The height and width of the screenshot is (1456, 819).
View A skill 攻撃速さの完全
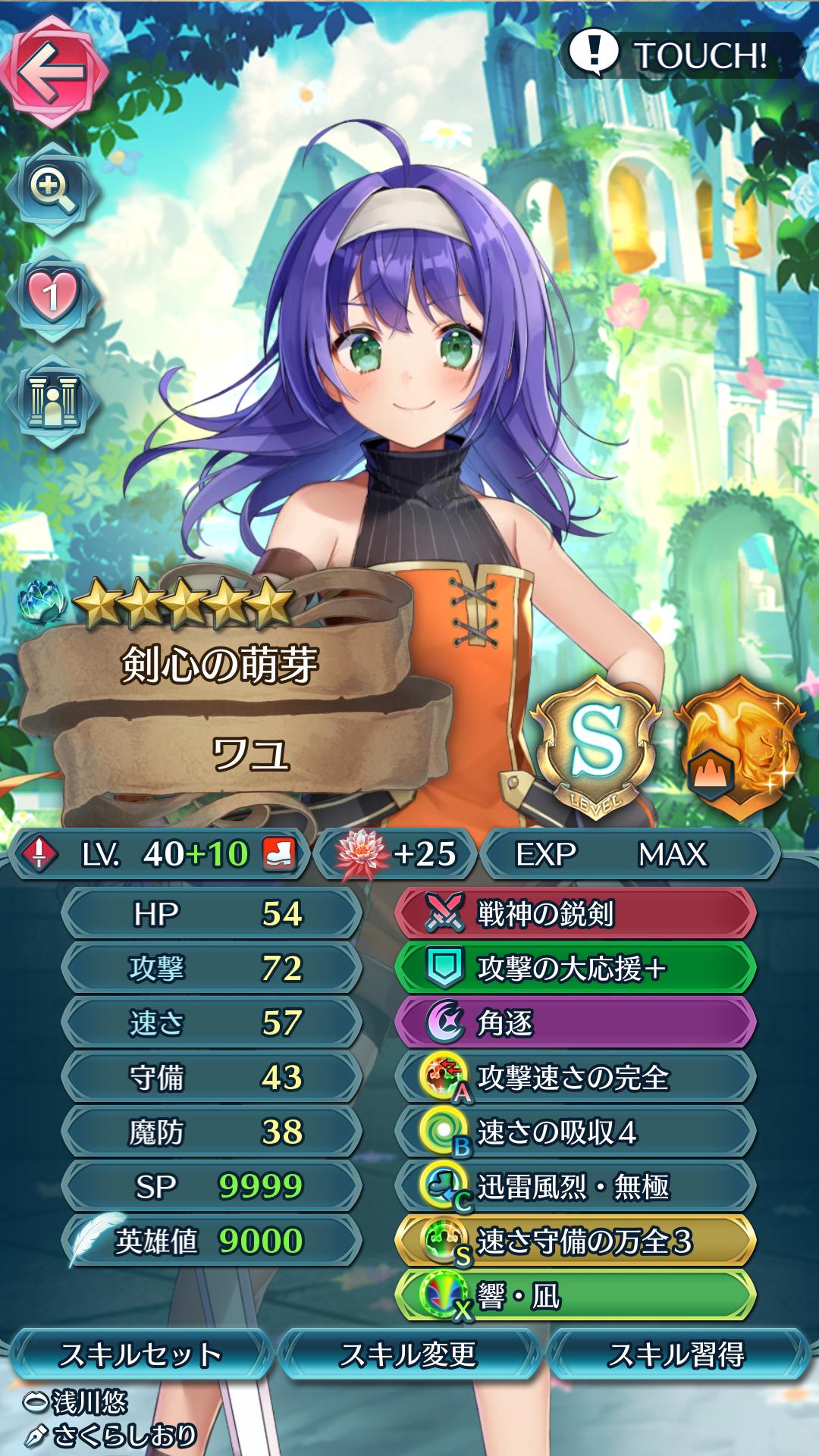coord(575,1078)
